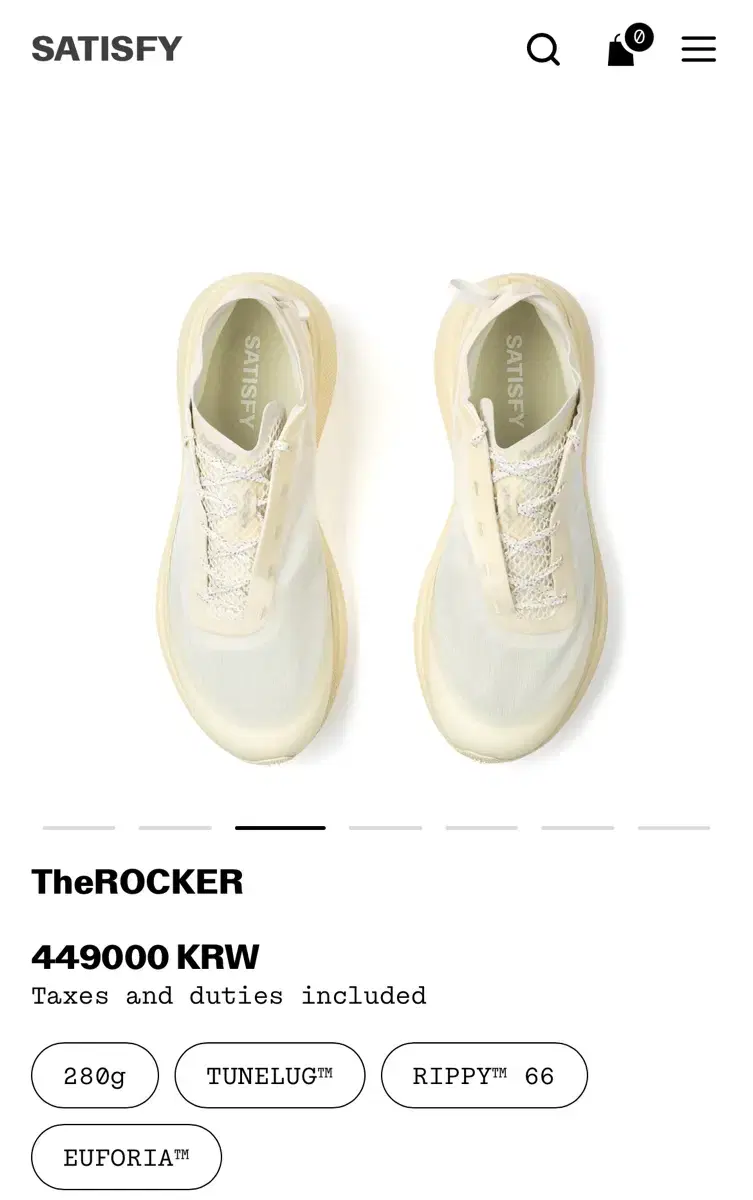Select the carousel bar after the active one
The height and width of the screenshot is (1200, 753).
[x=386, y=828]
